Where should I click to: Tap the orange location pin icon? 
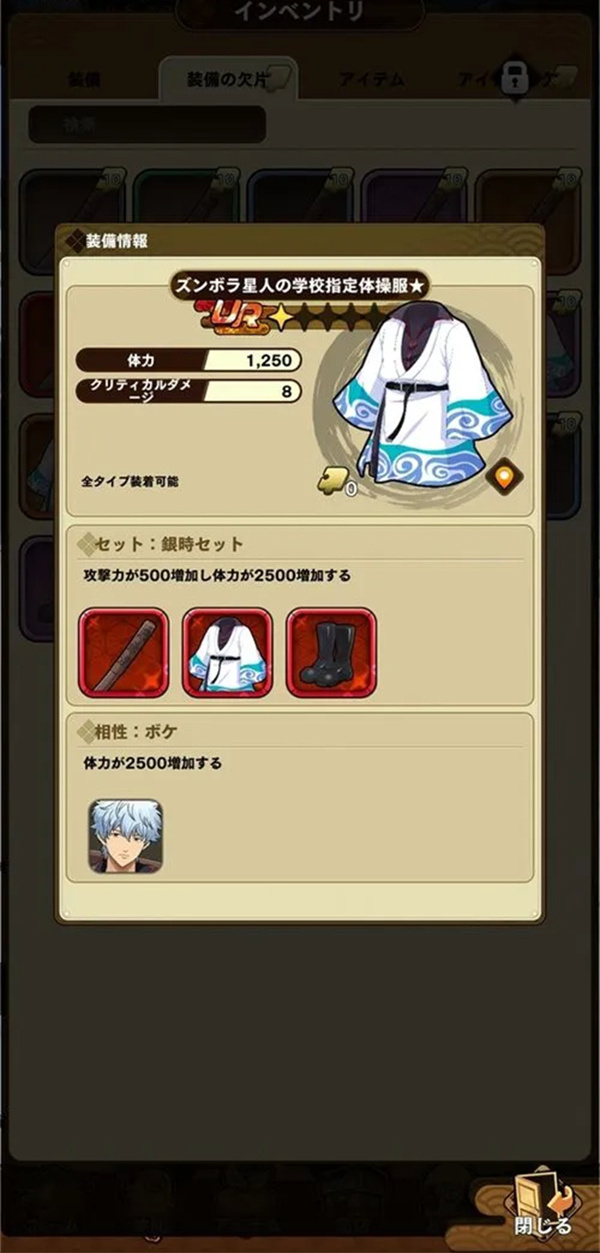tap(506, 478)
